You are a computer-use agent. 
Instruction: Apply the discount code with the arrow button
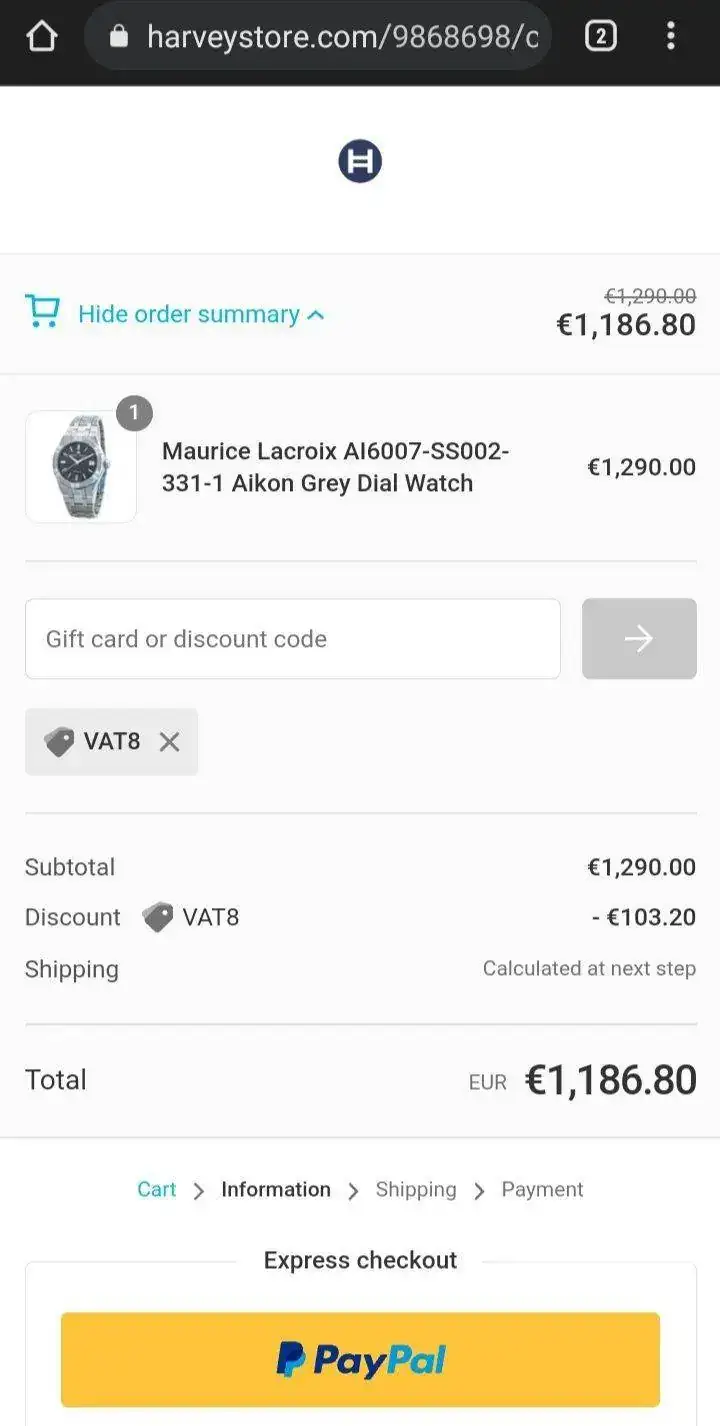pyautogui.click(x=639, y=639)
